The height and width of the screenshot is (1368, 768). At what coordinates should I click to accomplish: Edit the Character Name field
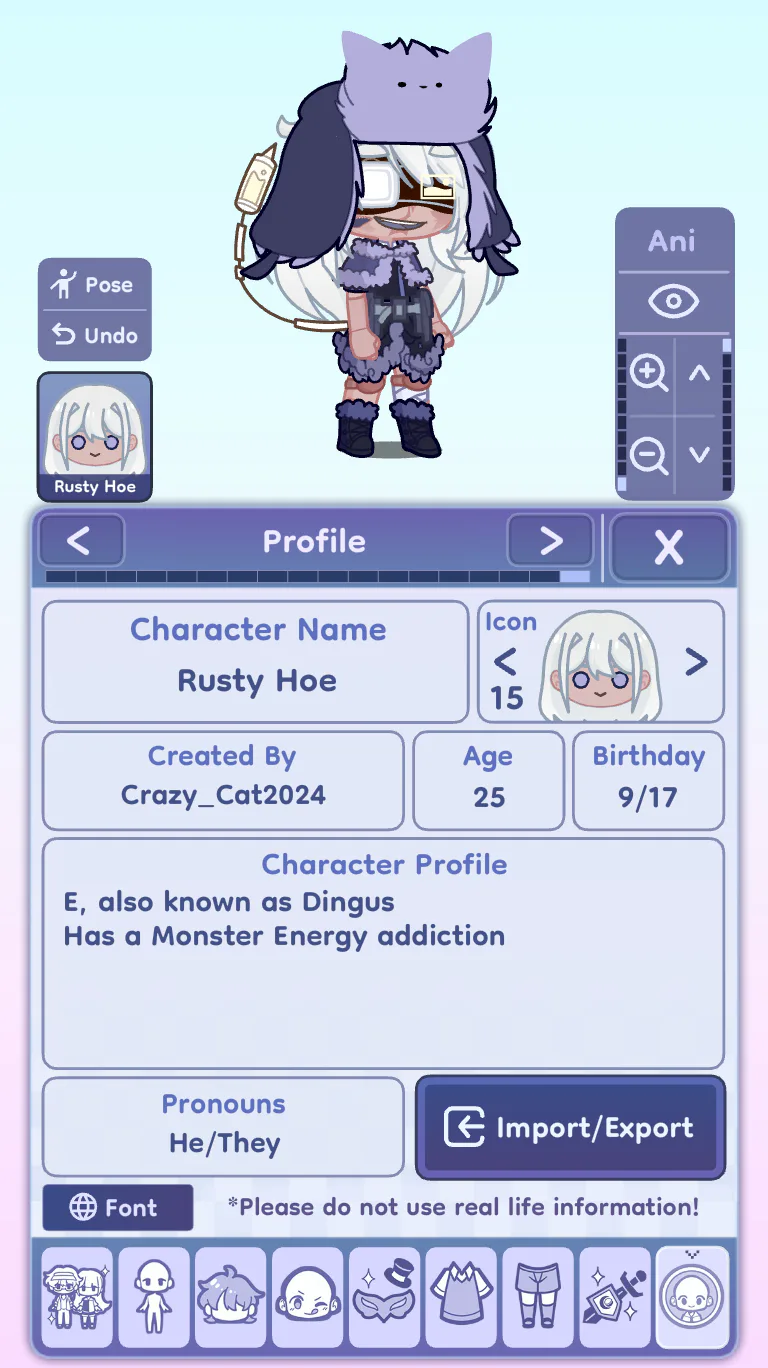(x=255, y=661)
